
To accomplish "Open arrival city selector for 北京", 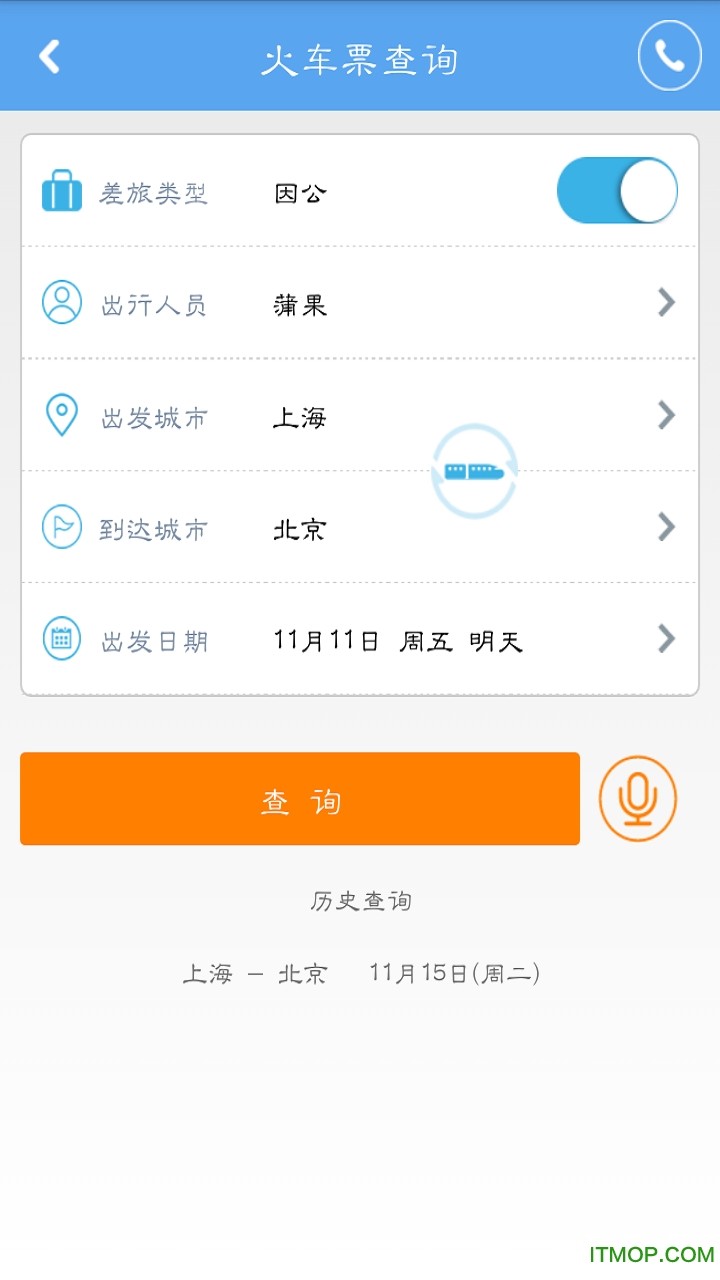I will [666, 528].
